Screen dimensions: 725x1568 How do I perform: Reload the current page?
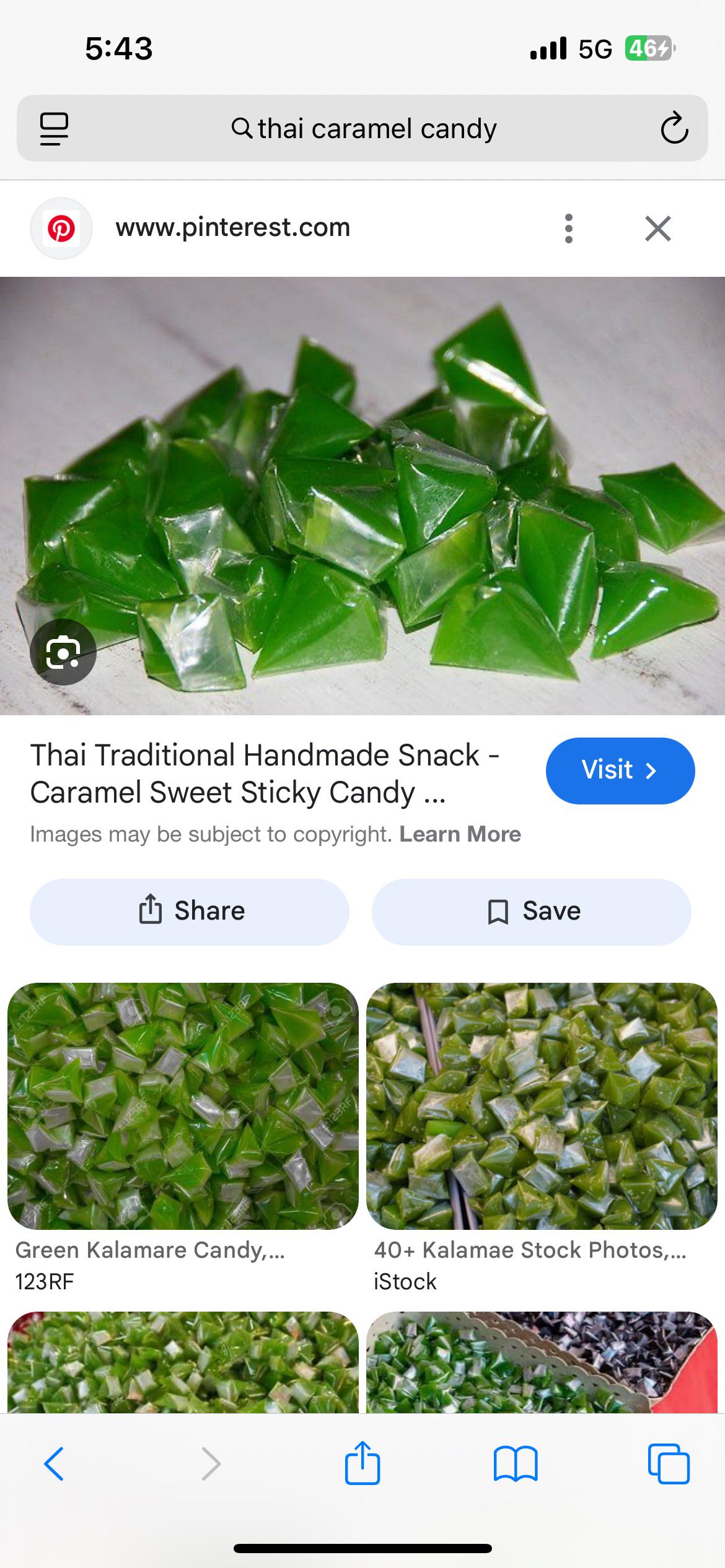point(674,129)
